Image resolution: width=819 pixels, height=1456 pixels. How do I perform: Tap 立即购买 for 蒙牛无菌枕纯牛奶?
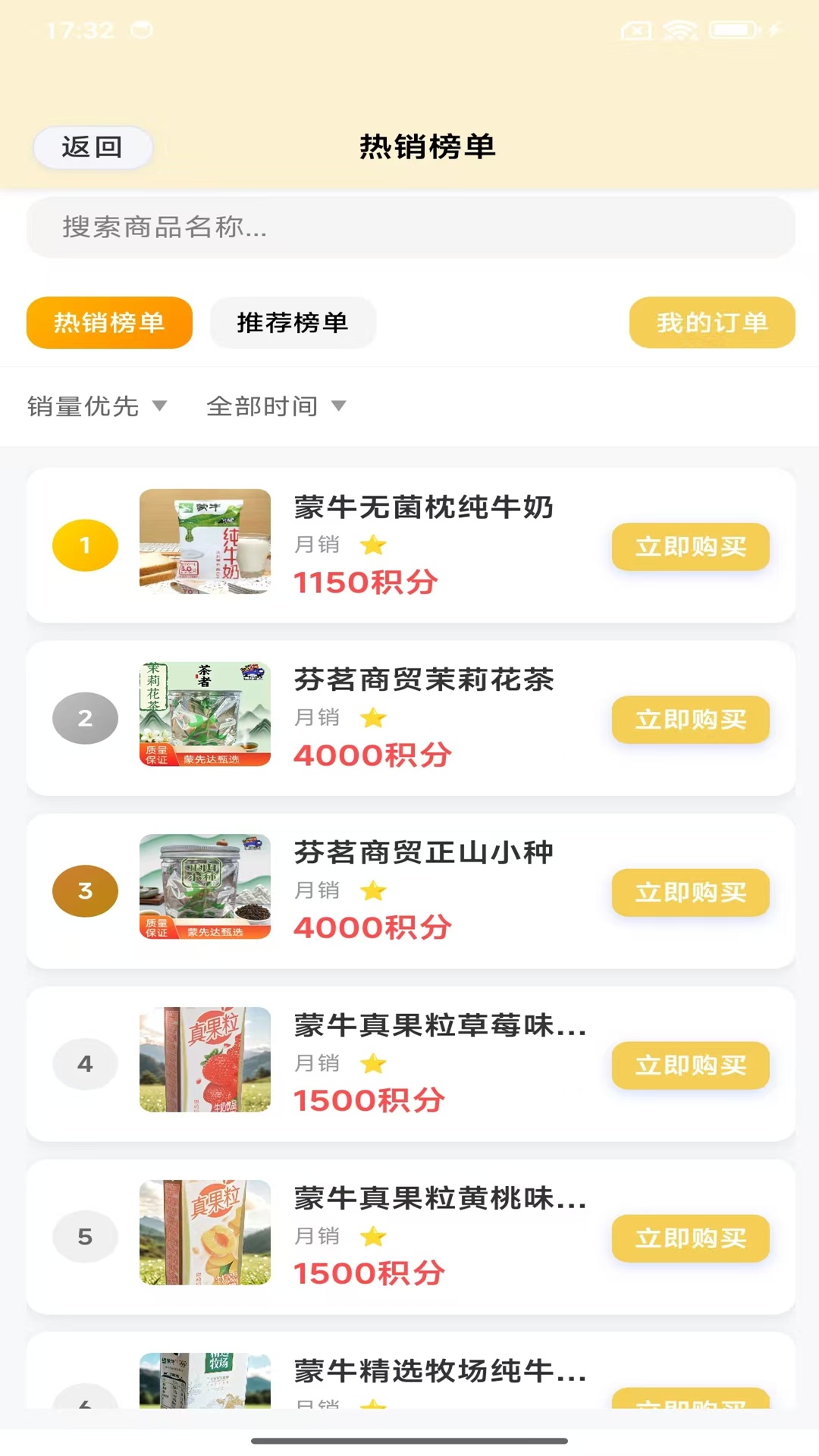coord(690,546)
